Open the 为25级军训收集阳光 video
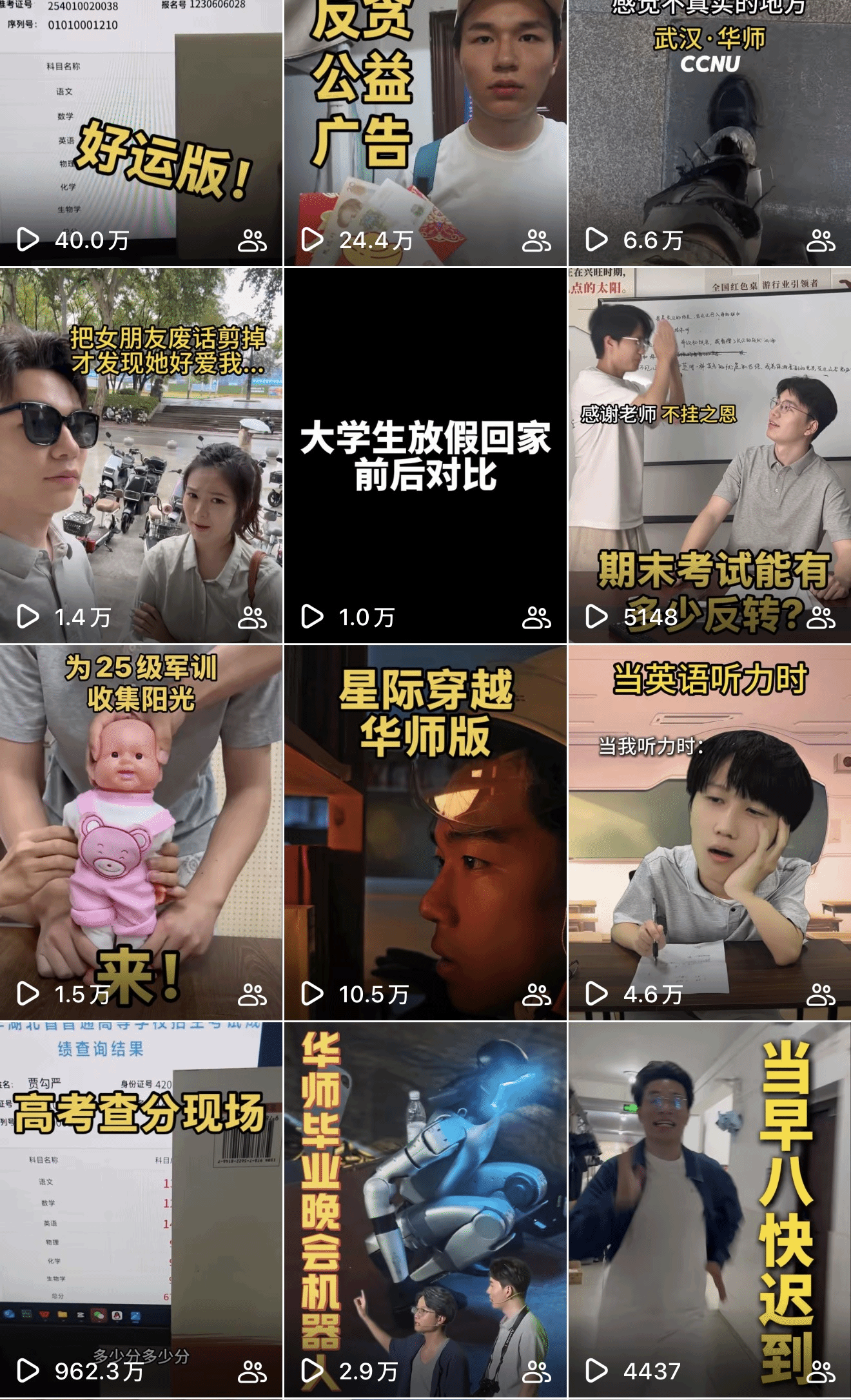 tap(141, 831)
